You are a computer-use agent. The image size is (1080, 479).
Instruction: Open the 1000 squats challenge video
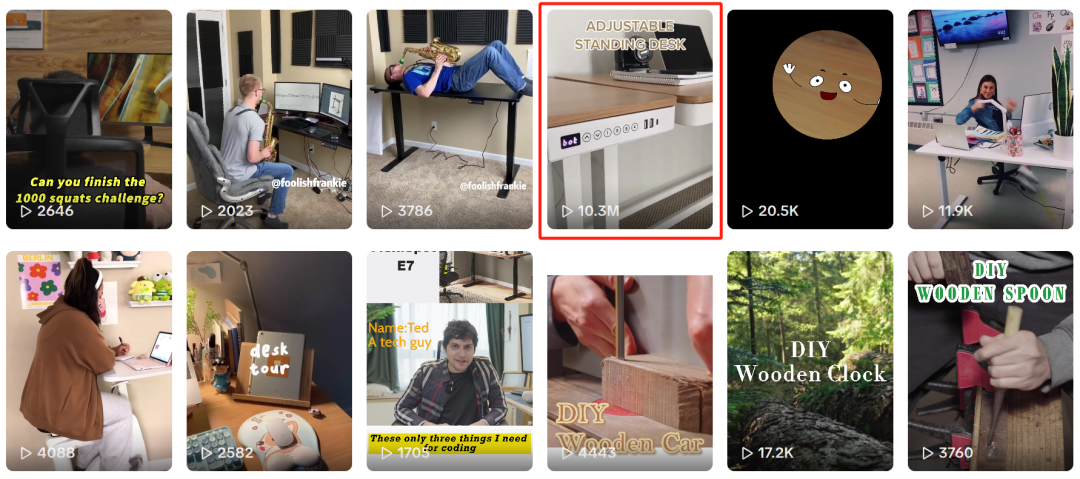[x=88, y=119]
